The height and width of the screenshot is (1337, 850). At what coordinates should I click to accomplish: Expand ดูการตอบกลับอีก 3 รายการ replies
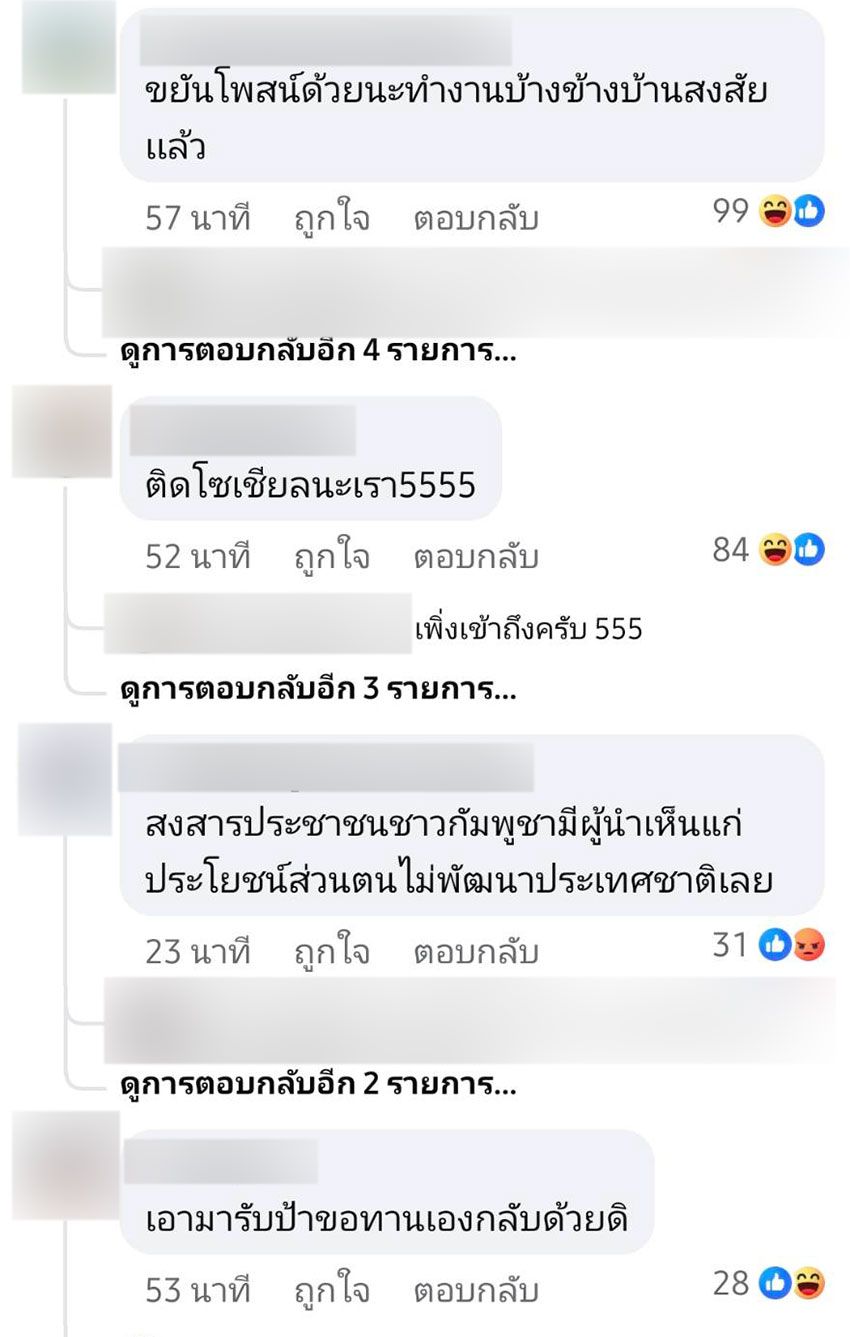click(317, 690)
